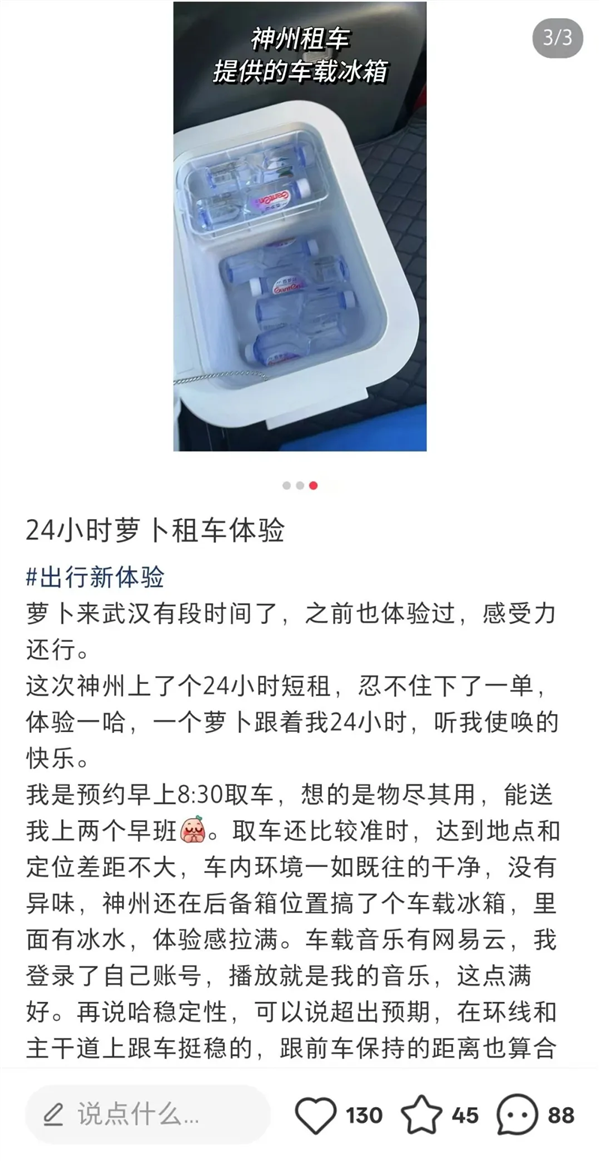Save the post with the star icon
Image resolution: width=600 pixels, height=1161 pixels.
(x=421, y=1114)
